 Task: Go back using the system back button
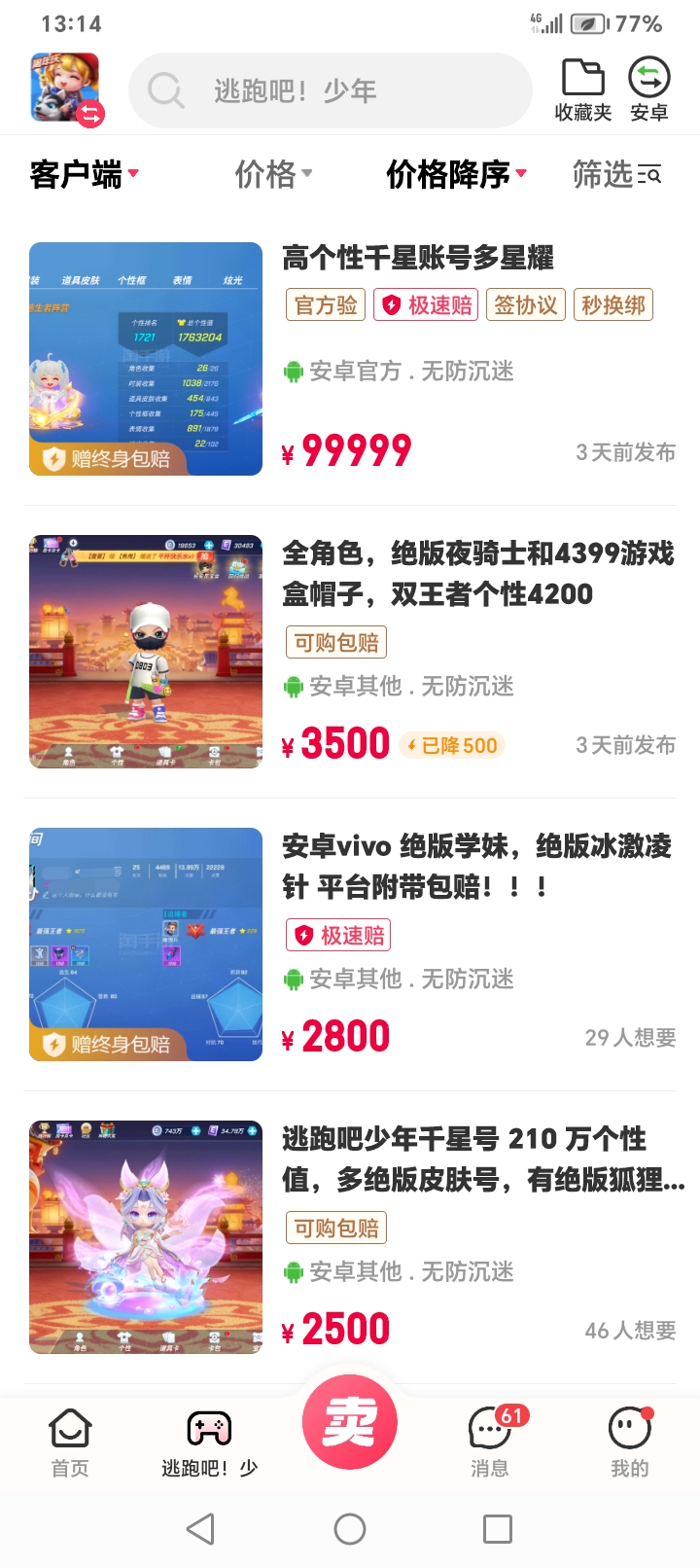pos(201,1529)
